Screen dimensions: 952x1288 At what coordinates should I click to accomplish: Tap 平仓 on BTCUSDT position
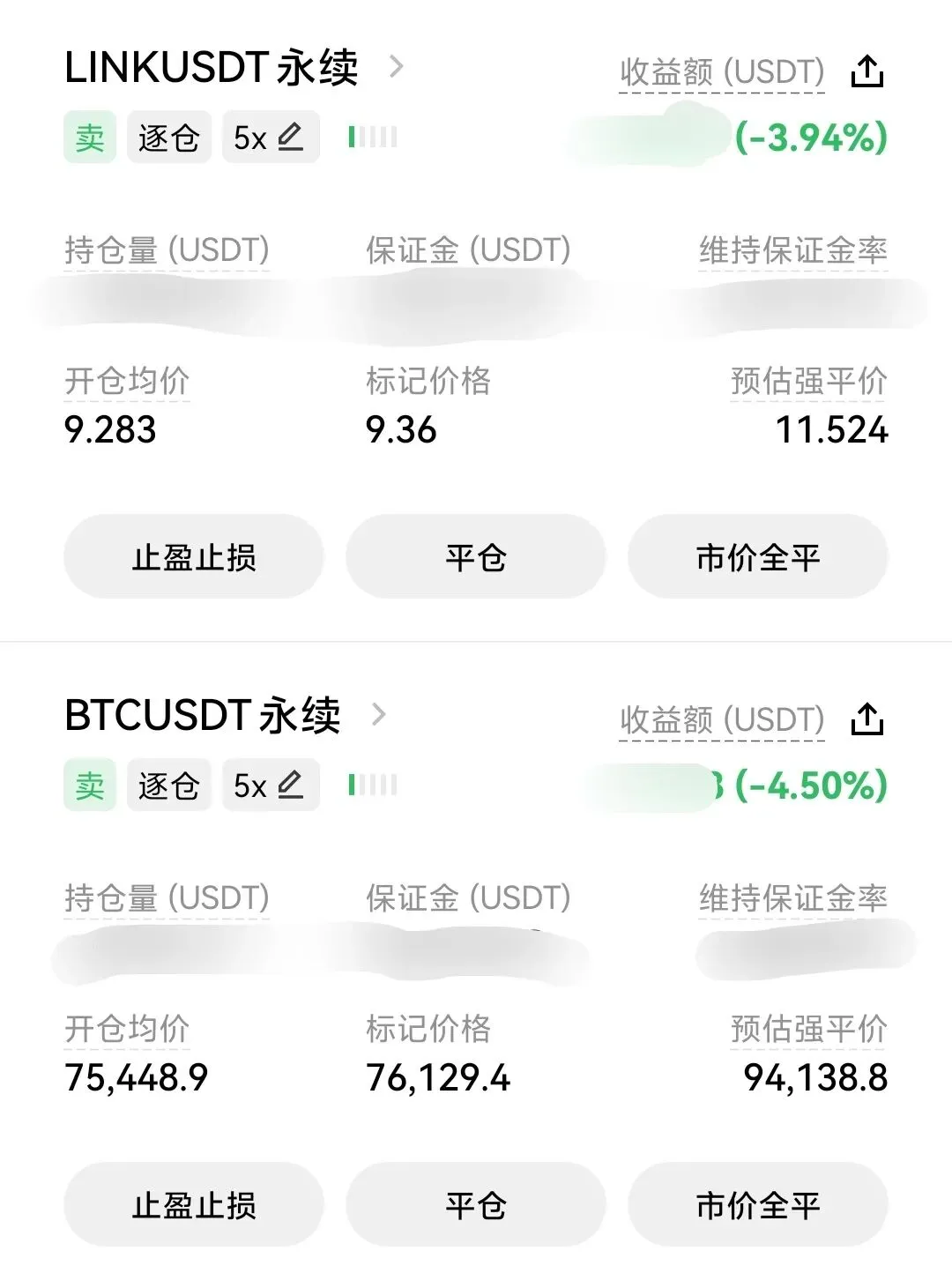pyautogui.click(x=475, y=1204)
